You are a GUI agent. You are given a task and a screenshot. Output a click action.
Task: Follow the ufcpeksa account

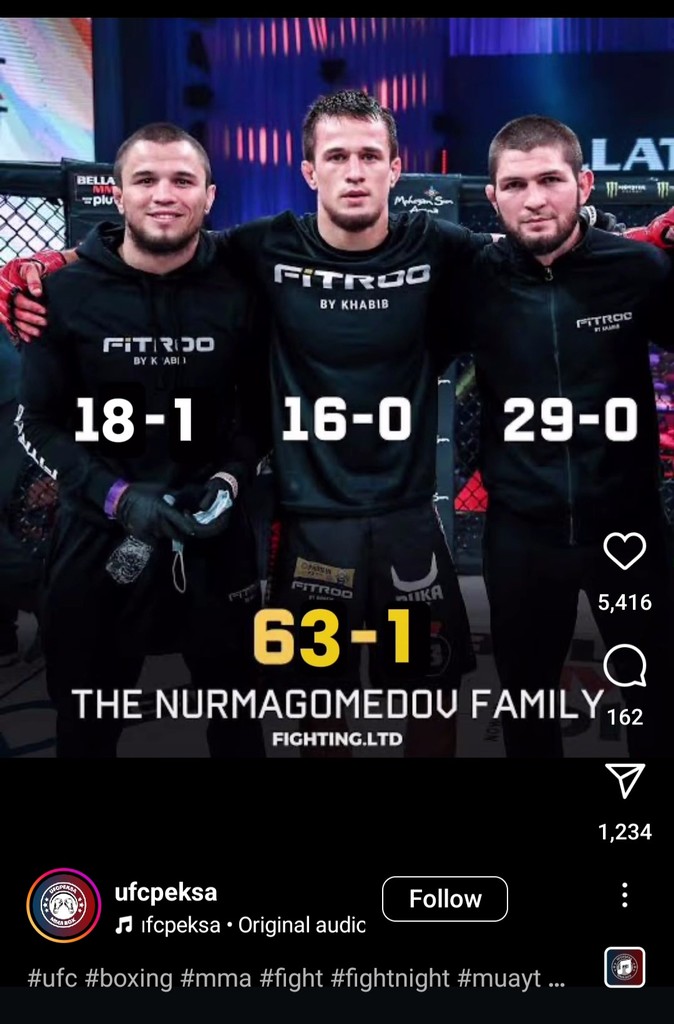click(445, 899)
